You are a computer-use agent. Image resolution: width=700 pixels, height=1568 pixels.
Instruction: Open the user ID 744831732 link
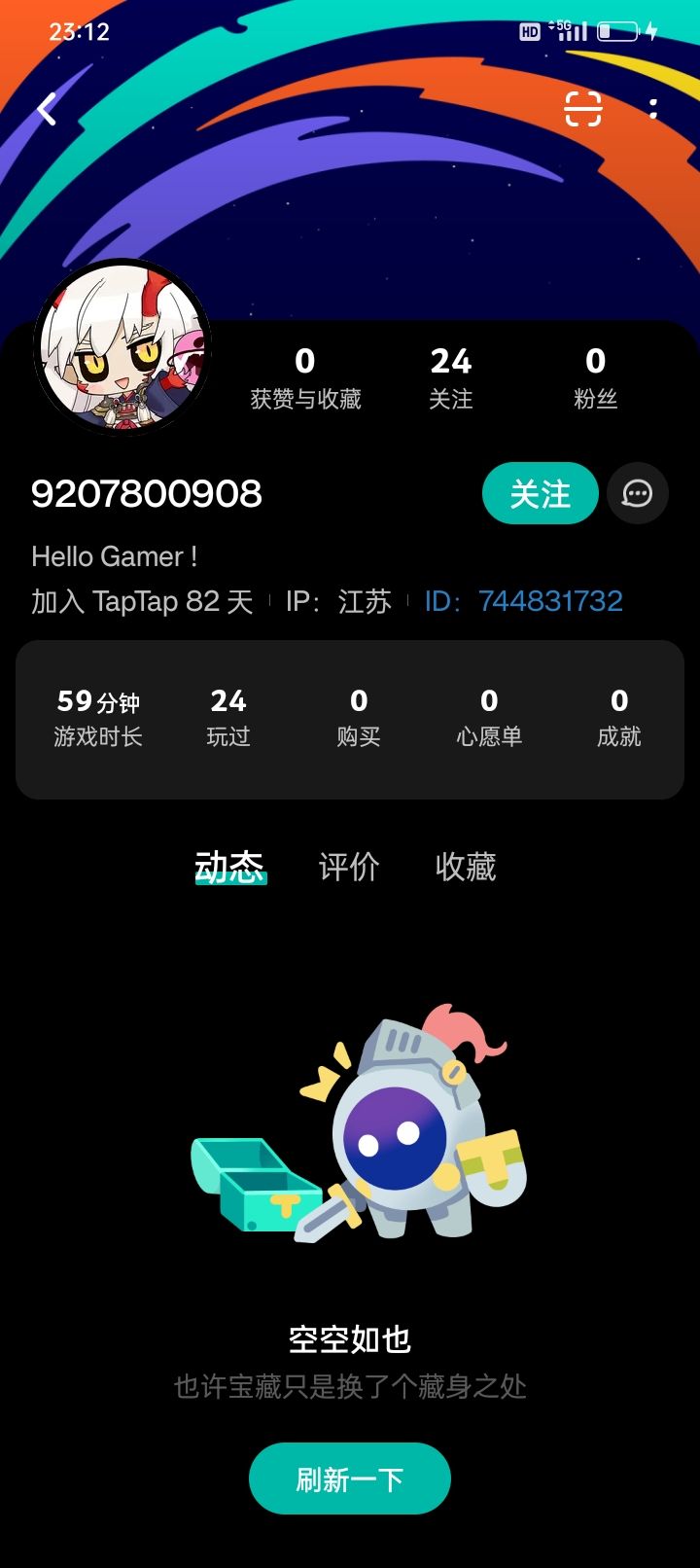[x=550, y=601]
